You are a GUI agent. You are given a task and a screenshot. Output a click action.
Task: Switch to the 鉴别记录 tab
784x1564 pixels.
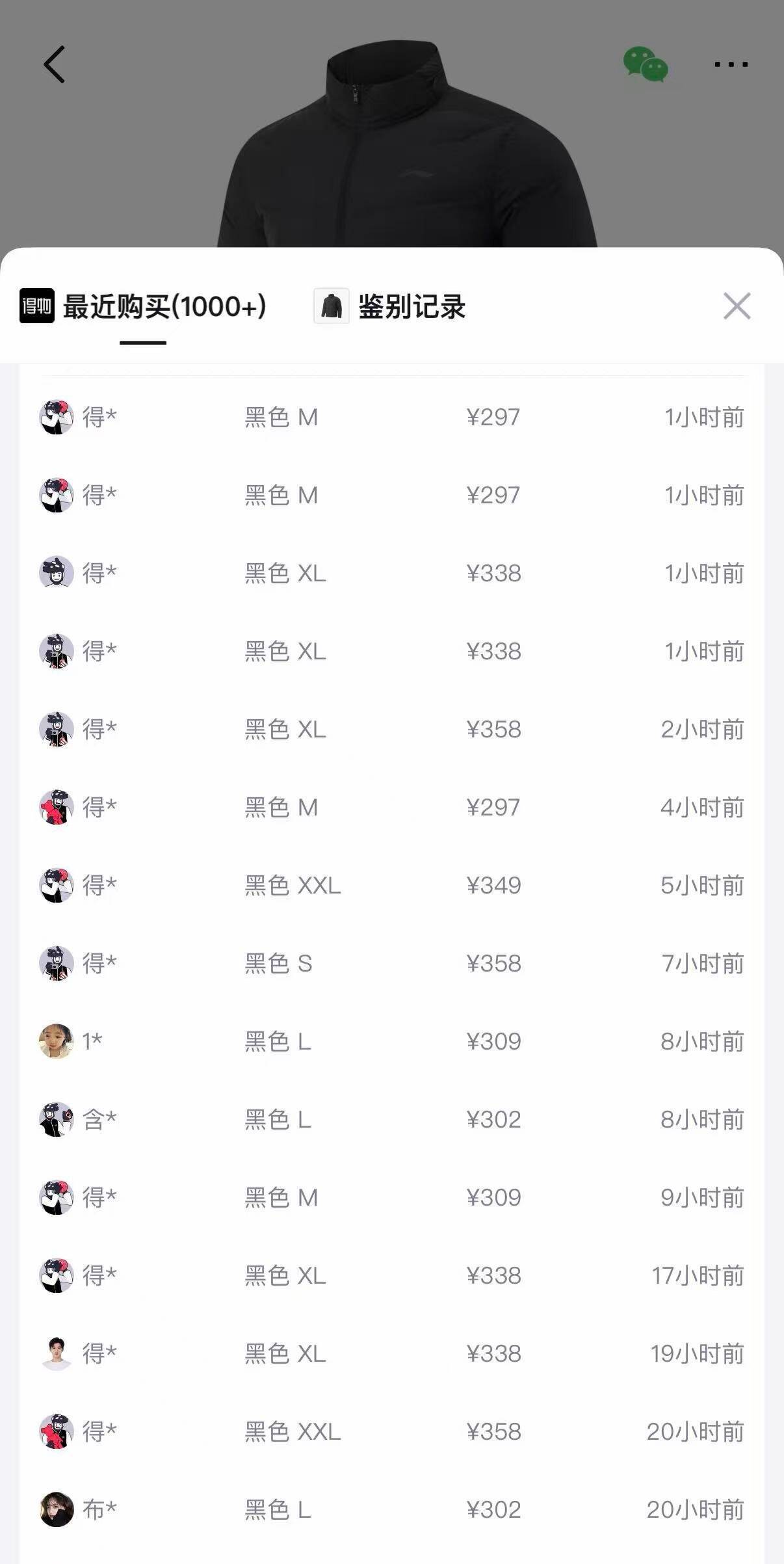coord(391,306)
